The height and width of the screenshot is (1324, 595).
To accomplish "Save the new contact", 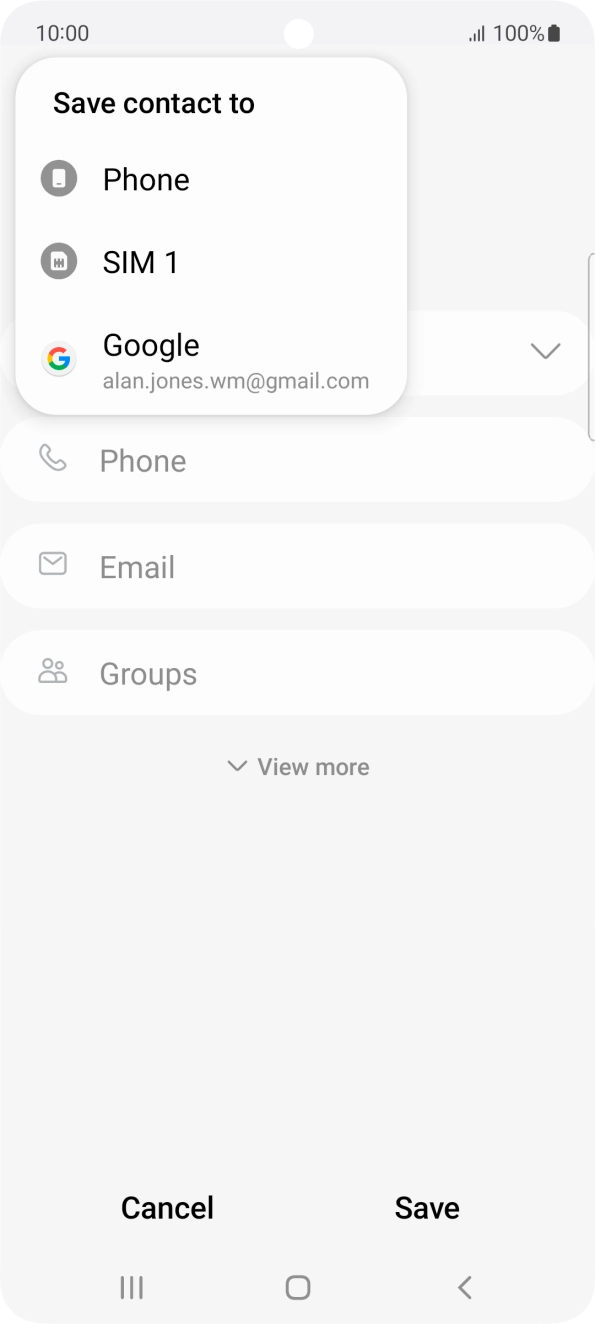I will [427, 1208].
